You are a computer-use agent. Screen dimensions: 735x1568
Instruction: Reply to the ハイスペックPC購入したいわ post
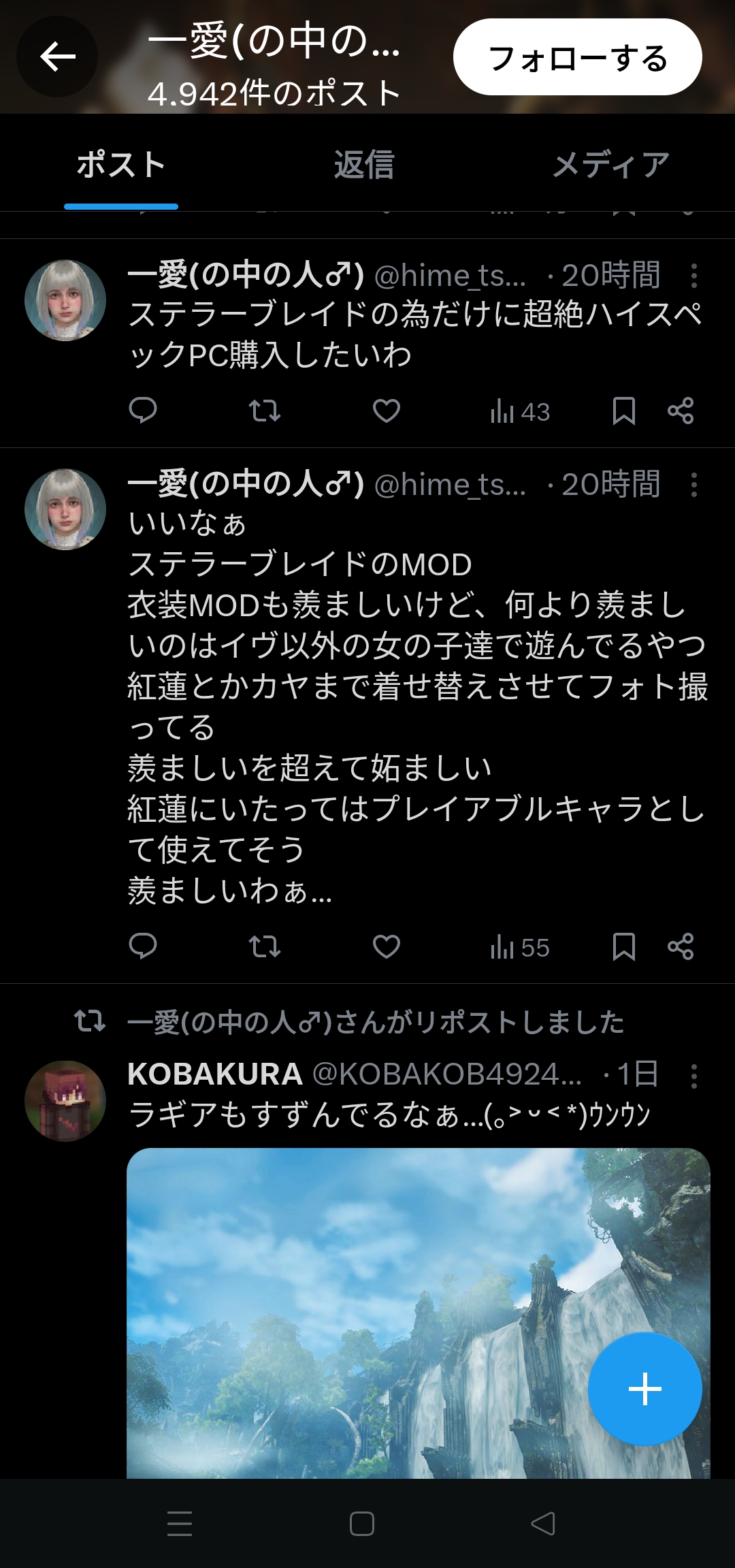[x=143, y=411]
